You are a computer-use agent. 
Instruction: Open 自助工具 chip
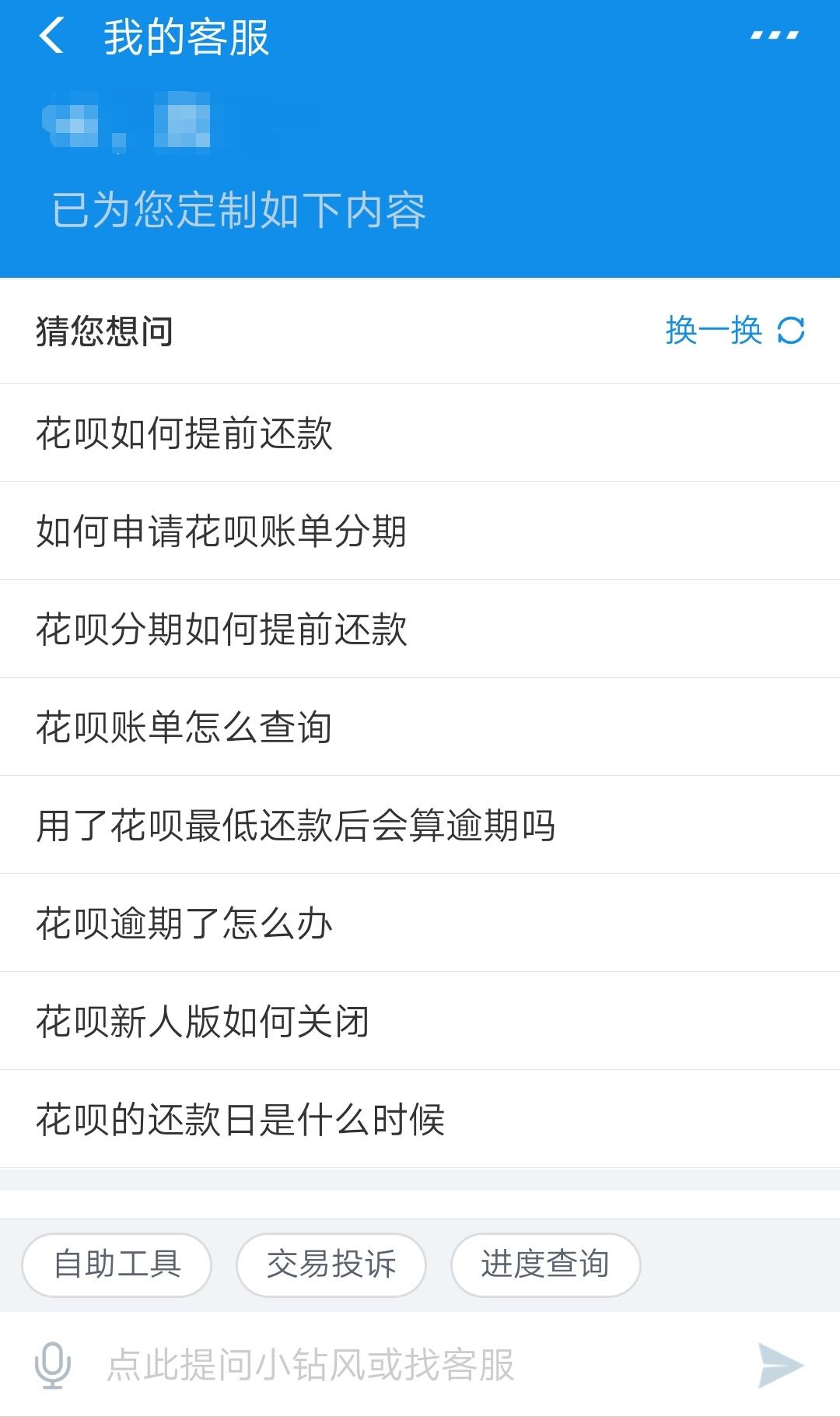(117, 1264)
